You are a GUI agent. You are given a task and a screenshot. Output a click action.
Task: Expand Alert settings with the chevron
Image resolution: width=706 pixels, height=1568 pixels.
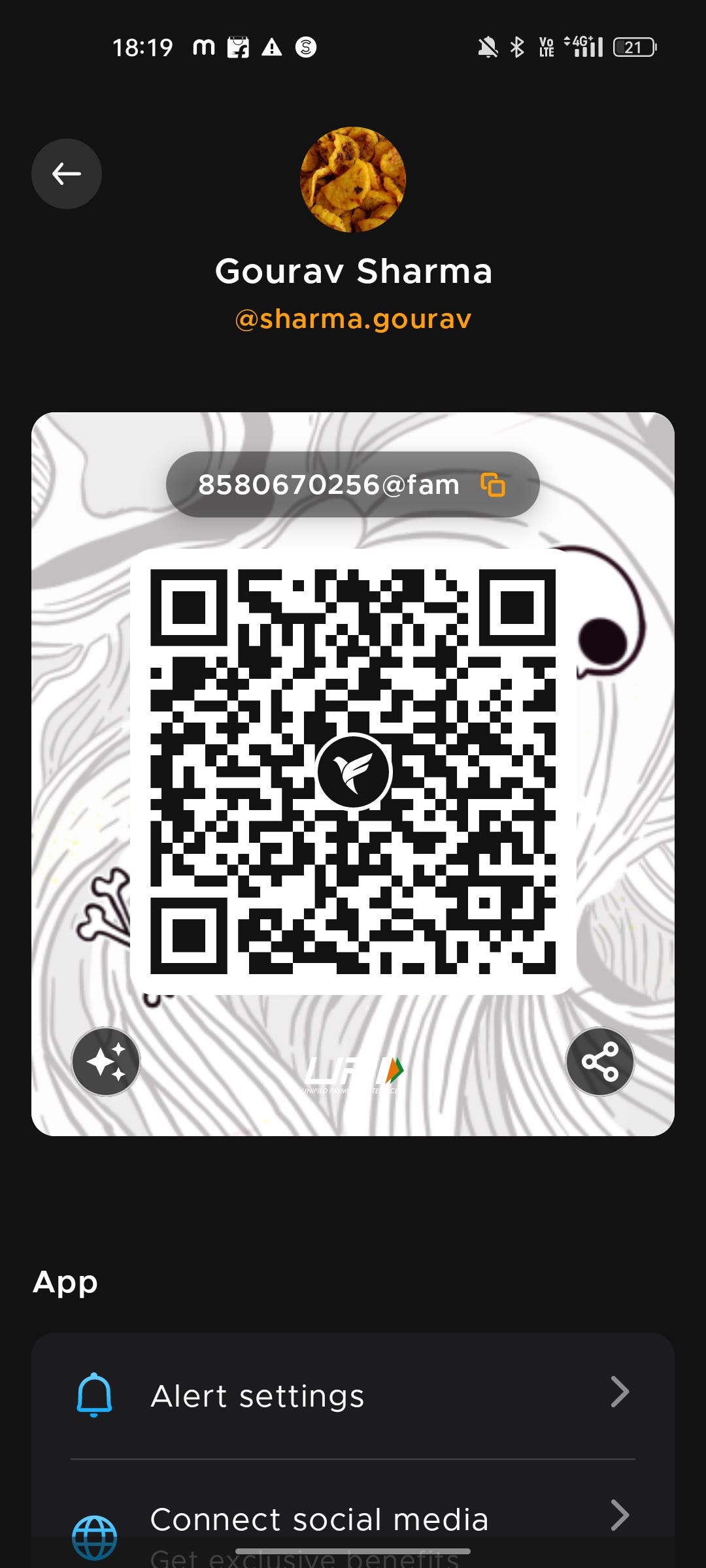[x=620, y=1392]
